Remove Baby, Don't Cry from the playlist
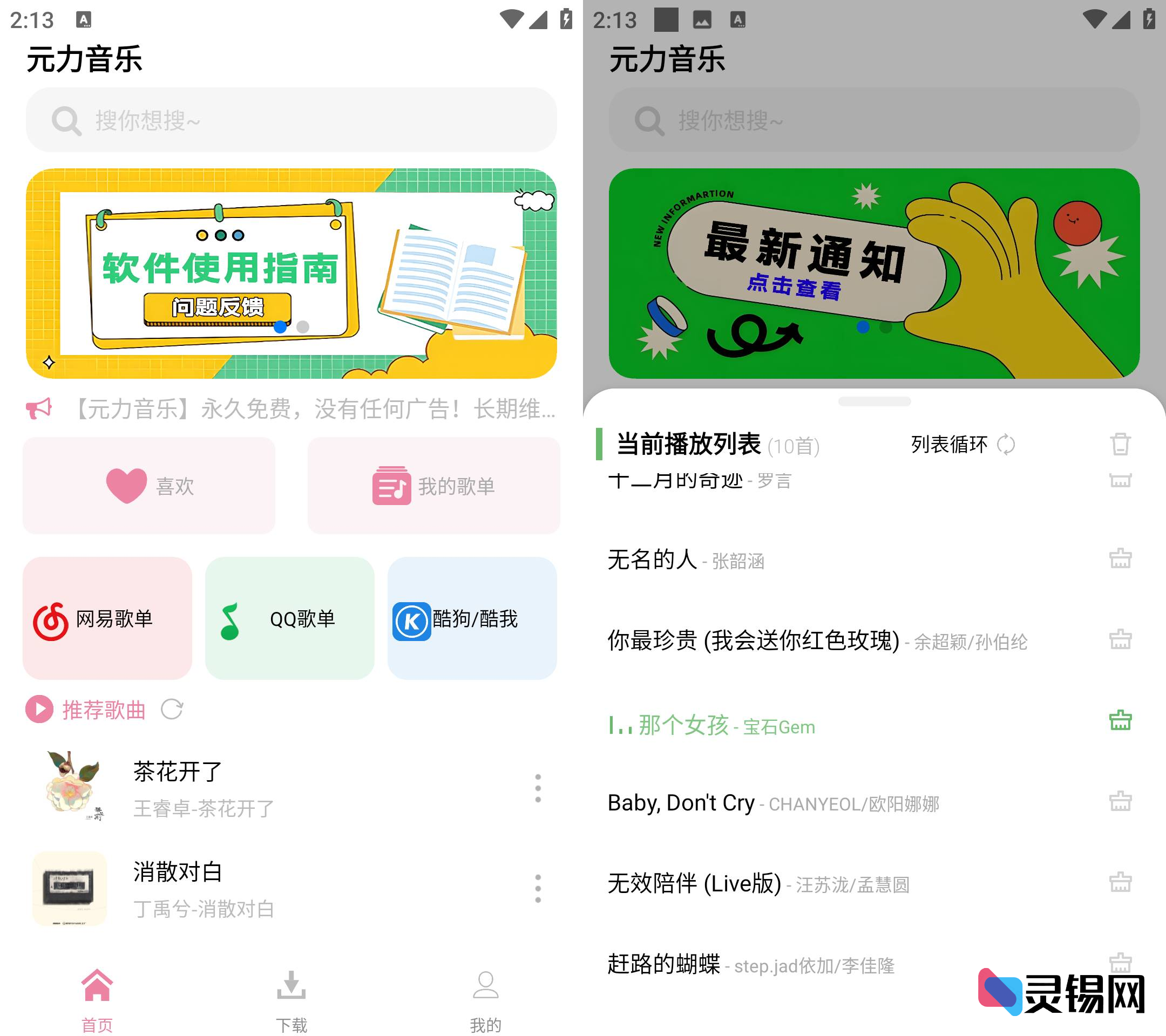The image size is (1166, 1036). [x=1120, y=801]
